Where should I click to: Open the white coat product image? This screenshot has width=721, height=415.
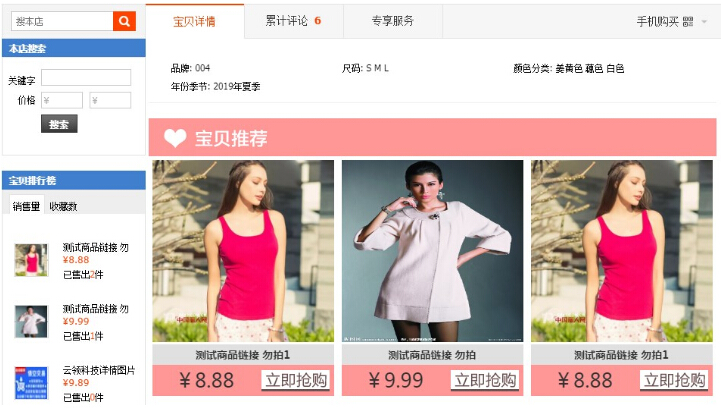432,250
